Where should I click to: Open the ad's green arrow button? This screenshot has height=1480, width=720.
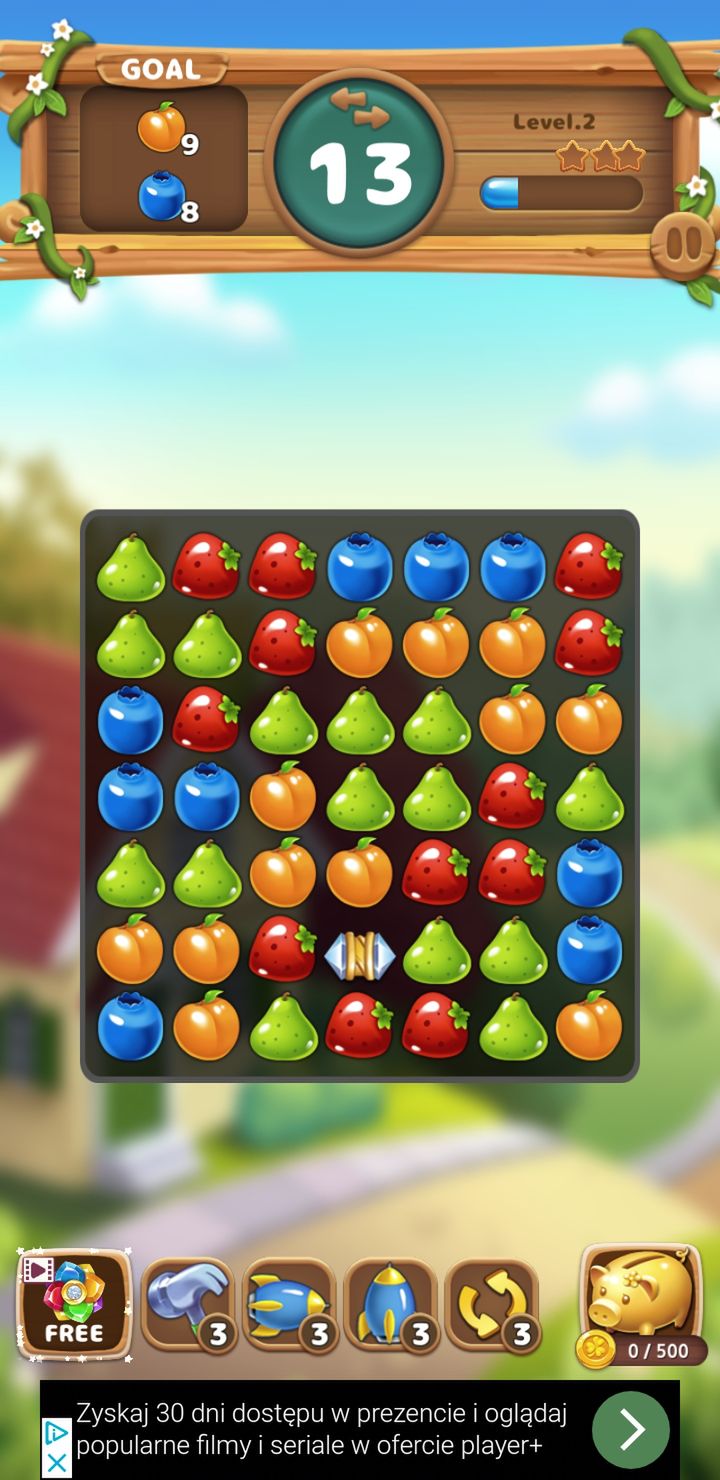click(x=631, y=1430)
